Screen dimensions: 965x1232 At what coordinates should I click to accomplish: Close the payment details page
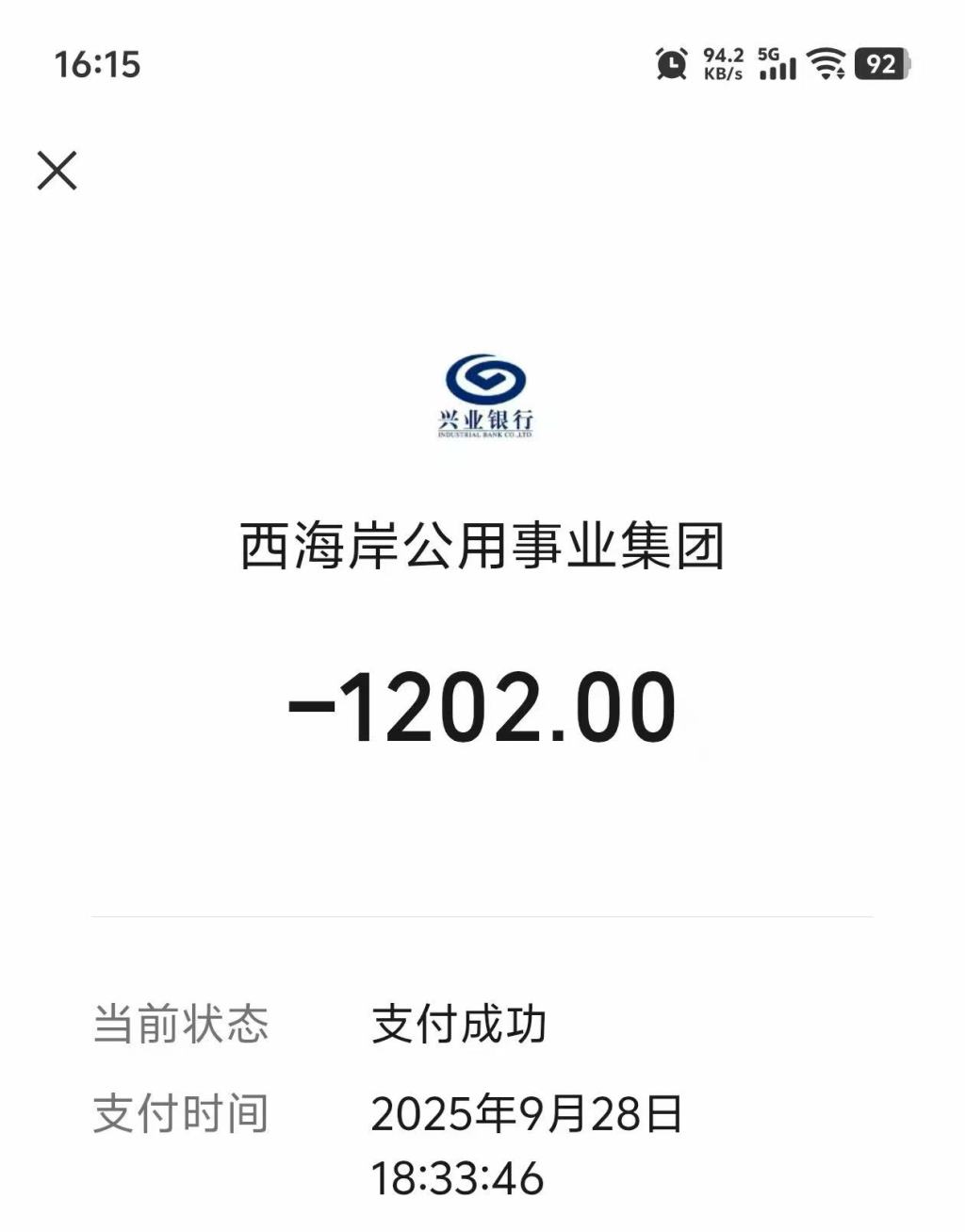pos(57,171)
